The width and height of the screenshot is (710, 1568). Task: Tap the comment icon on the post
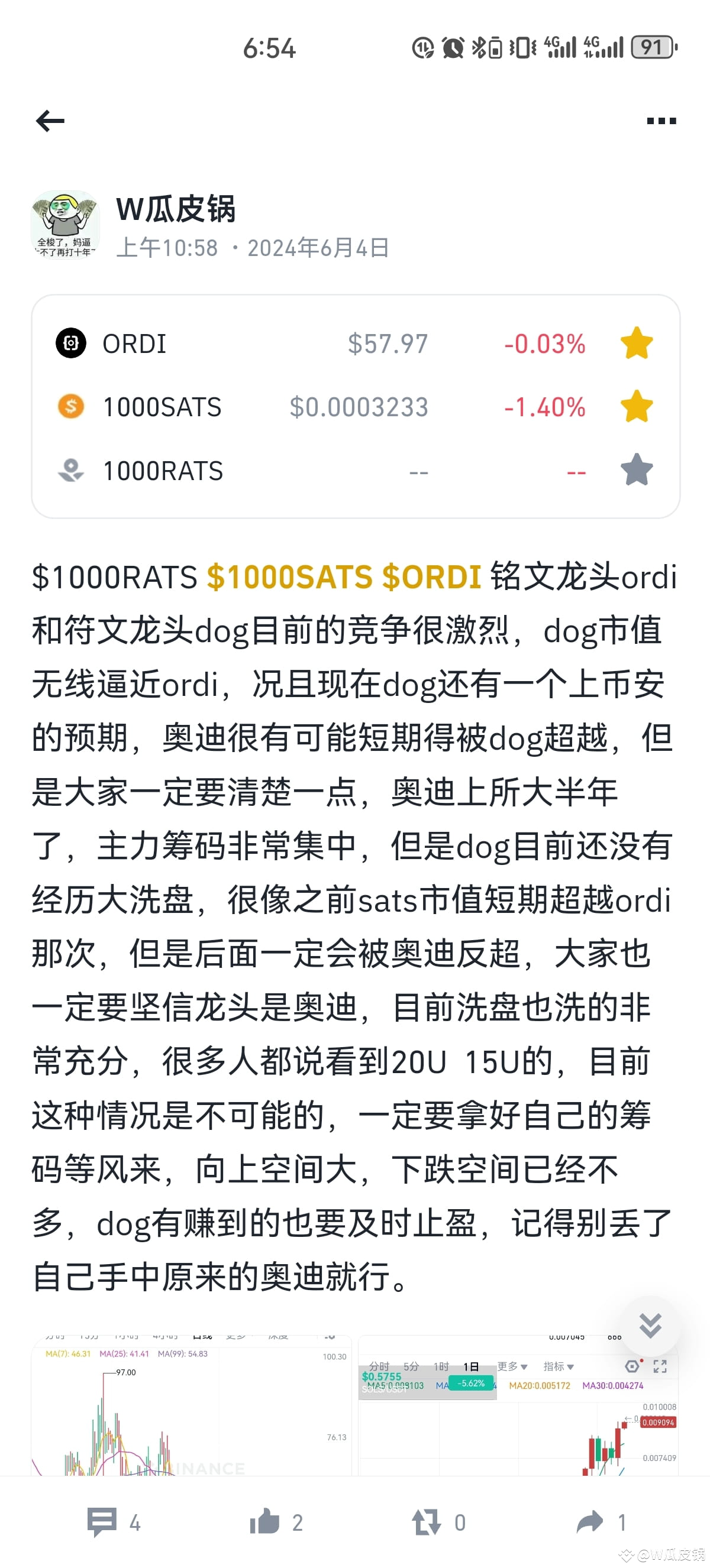[104, 1522]
